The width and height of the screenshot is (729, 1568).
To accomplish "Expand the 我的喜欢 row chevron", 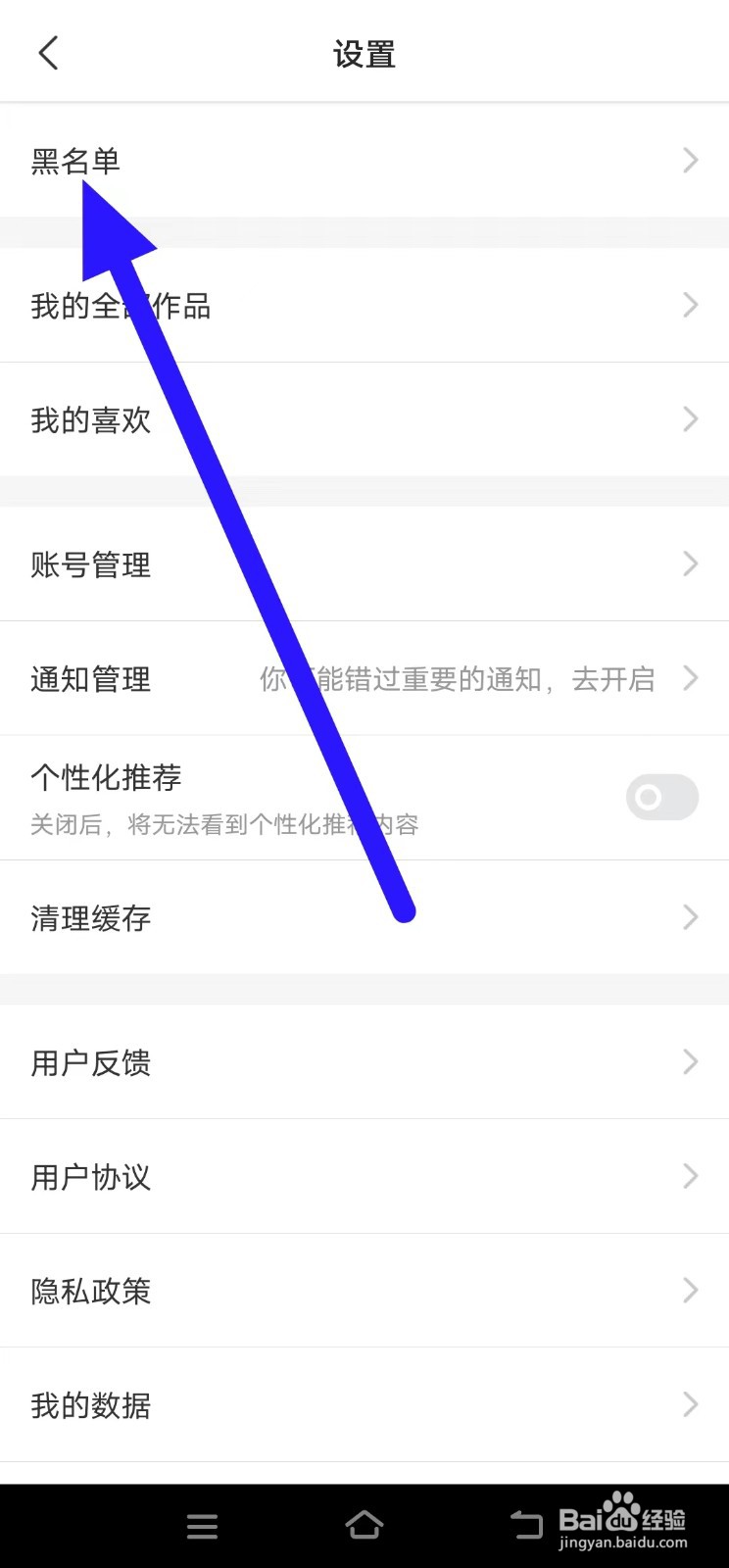I will pos(691,419).
